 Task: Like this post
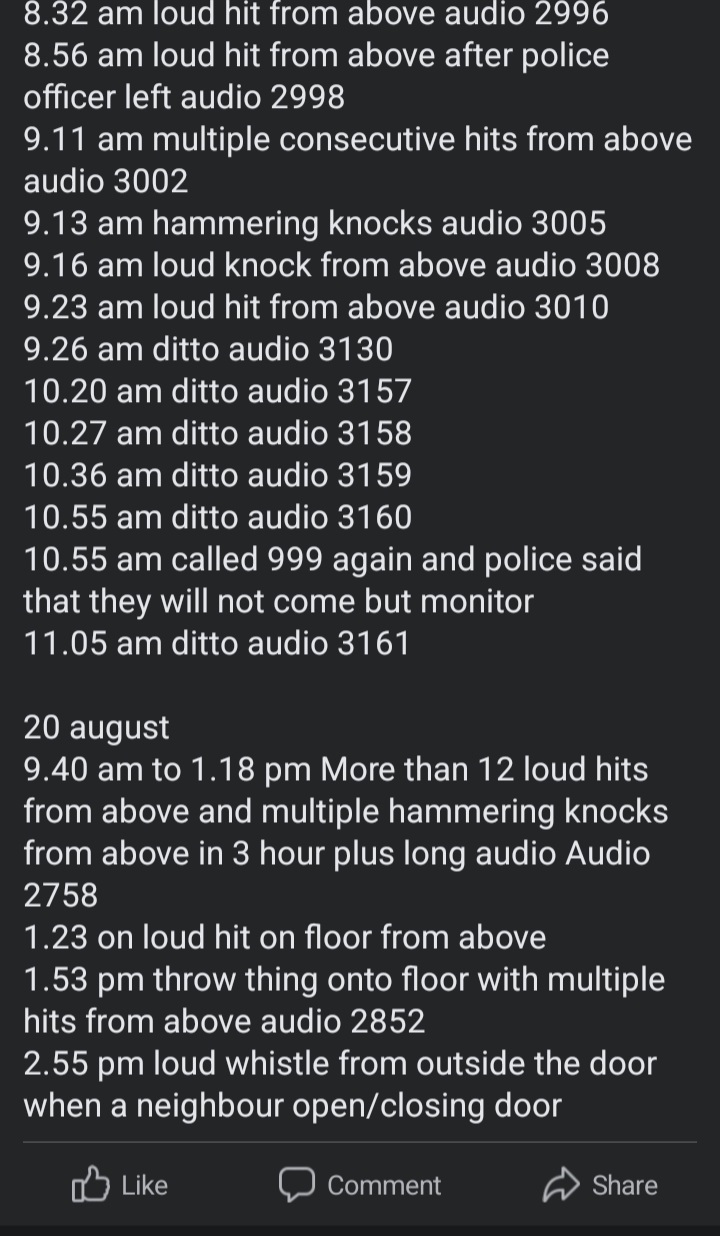pos(120,1185)
